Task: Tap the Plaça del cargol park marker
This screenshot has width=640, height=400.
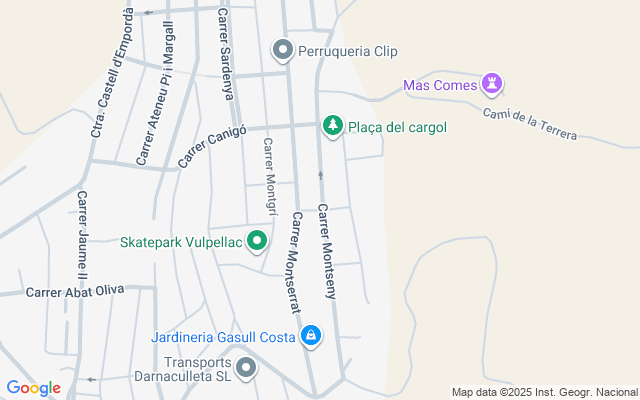Action: point(332,125)
